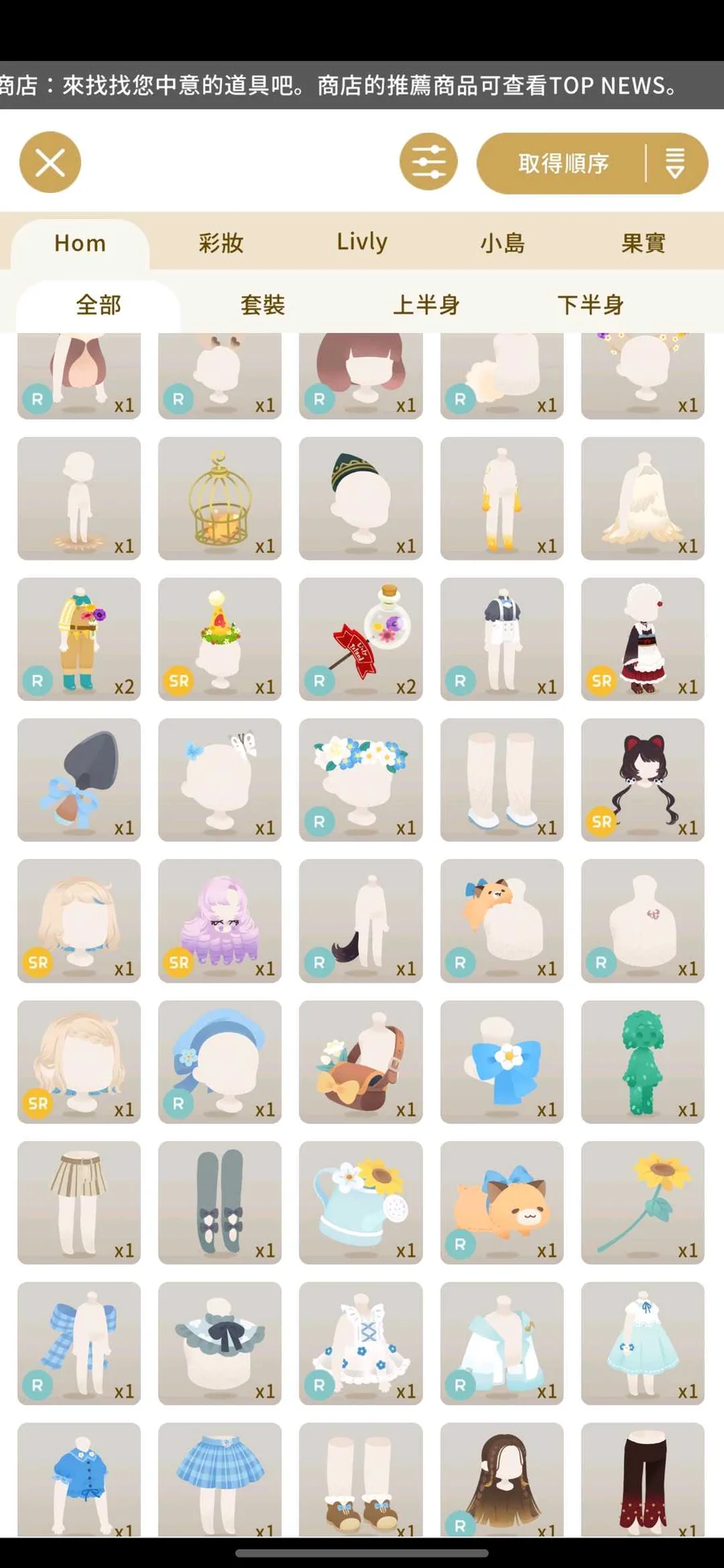Choose the purple curly hair item
Screen dimensions: 724x1568
[220, 921]
